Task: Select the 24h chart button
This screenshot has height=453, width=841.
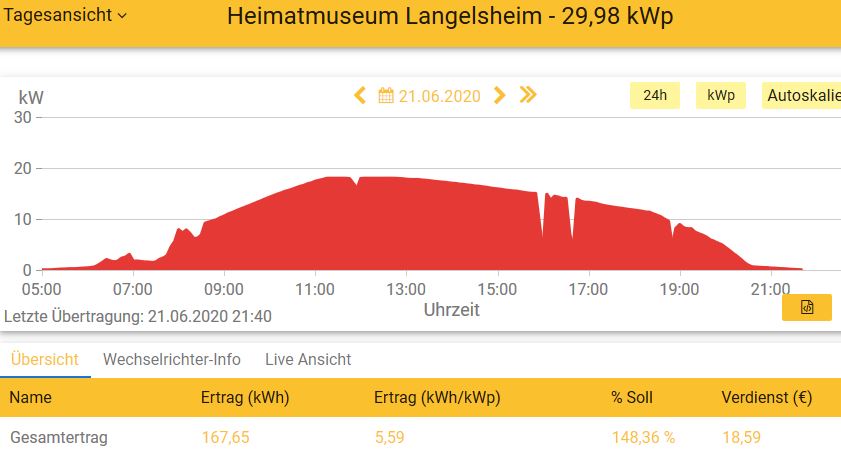Action: coord(654,96)
